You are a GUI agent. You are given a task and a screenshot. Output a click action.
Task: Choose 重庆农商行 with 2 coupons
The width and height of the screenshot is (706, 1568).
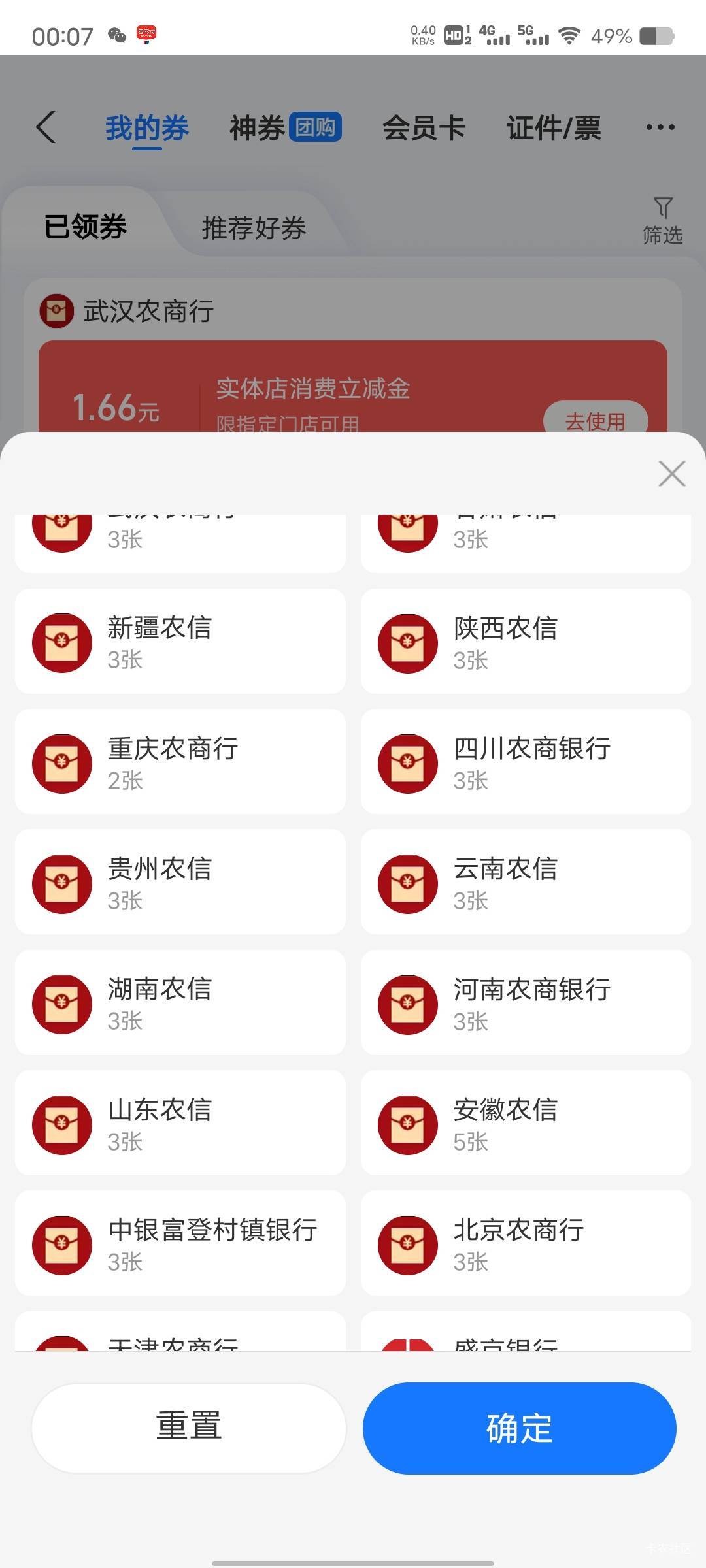click(x=180, y=762)
